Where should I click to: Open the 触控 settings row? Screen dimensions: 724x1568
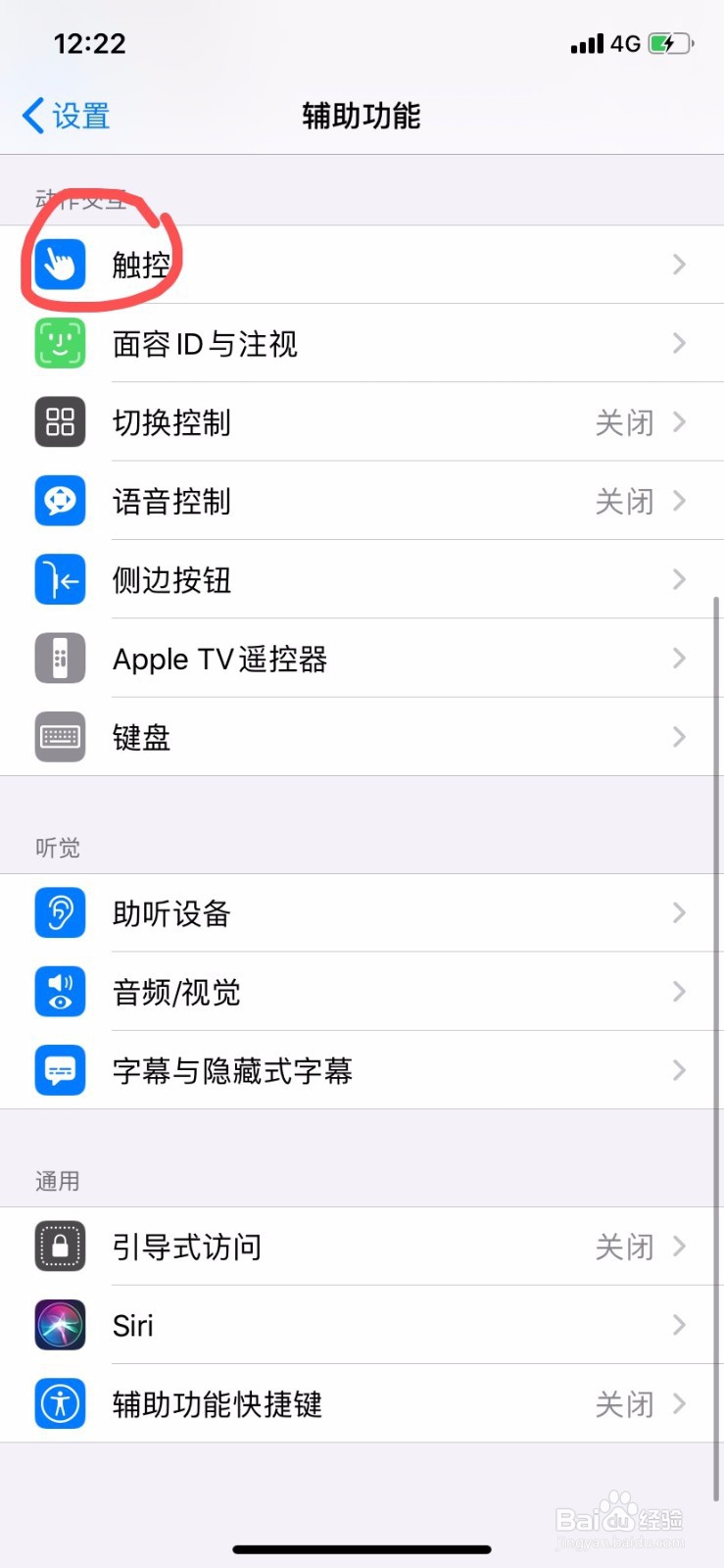362,265
